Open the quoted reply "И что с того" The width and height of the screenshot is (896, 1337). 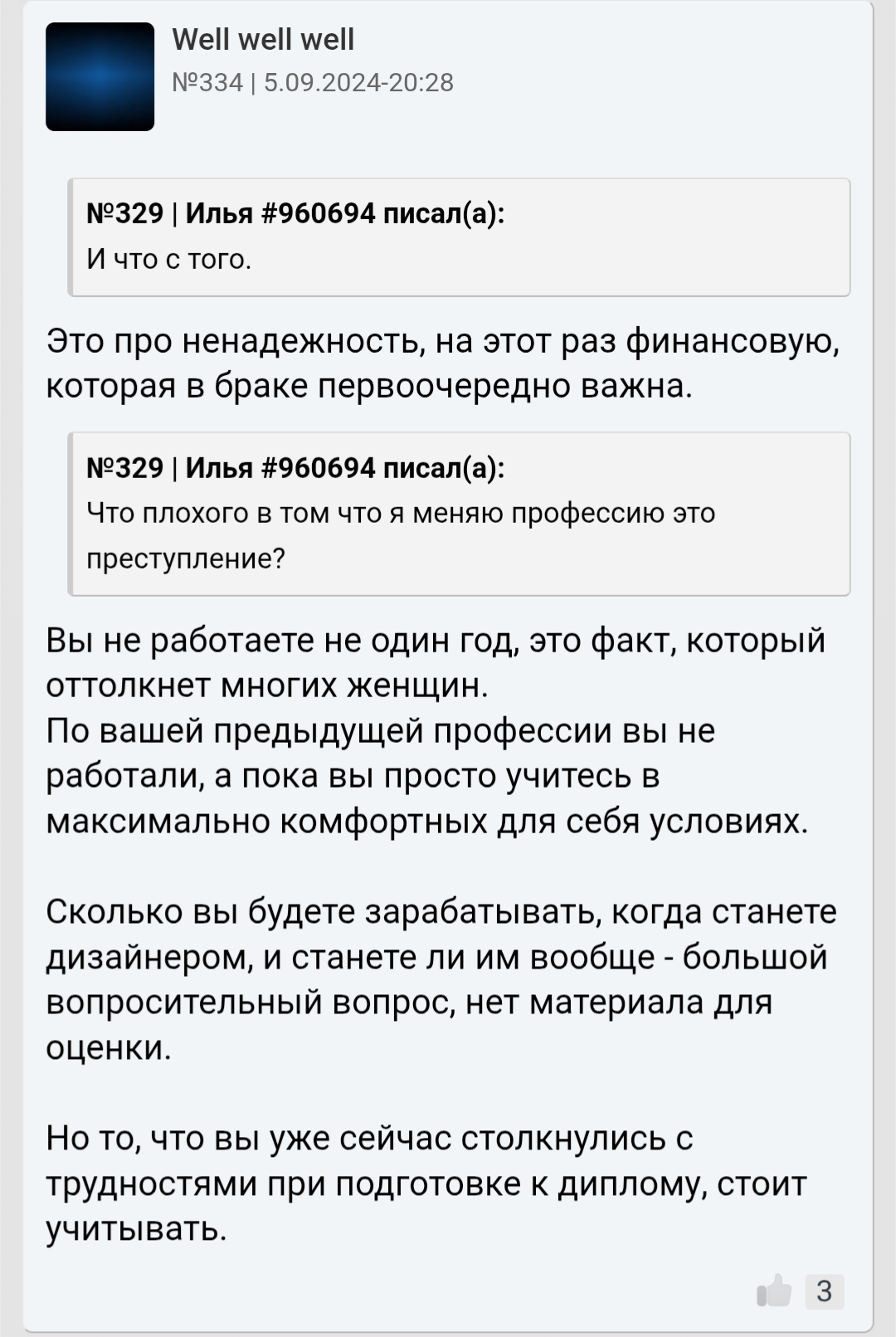pyautogui.click(x=460, y=237)
